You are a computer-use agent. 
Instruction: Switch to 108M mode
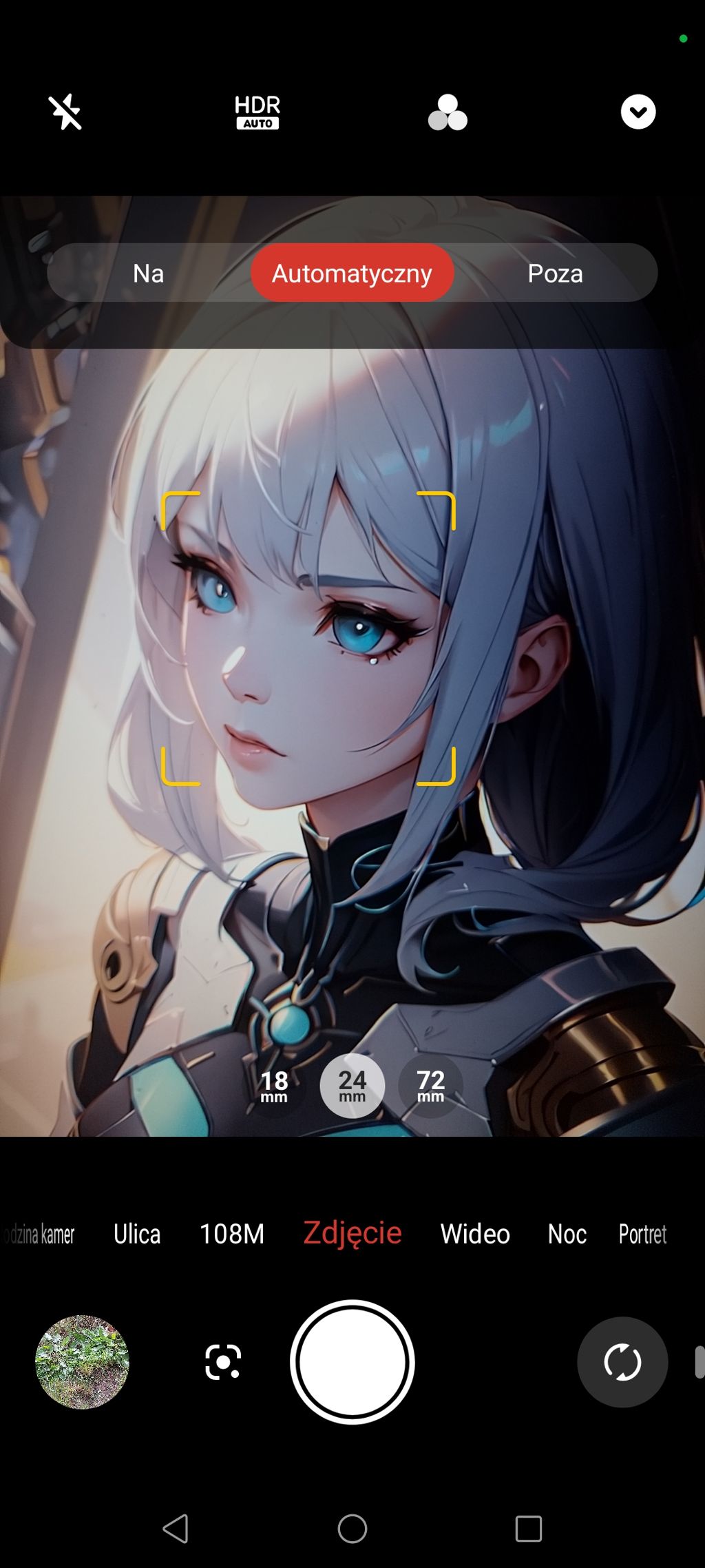(232, 1234)
